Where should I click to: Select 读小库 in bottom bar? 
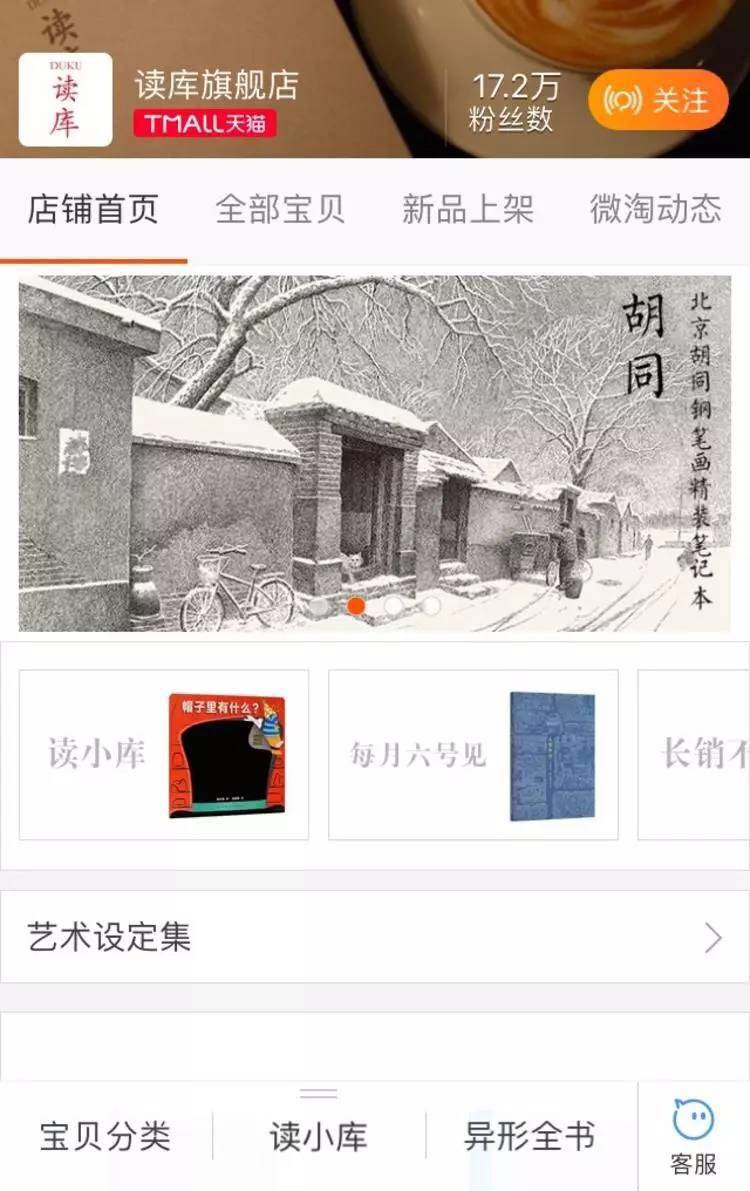click(x=319, y=1137)
